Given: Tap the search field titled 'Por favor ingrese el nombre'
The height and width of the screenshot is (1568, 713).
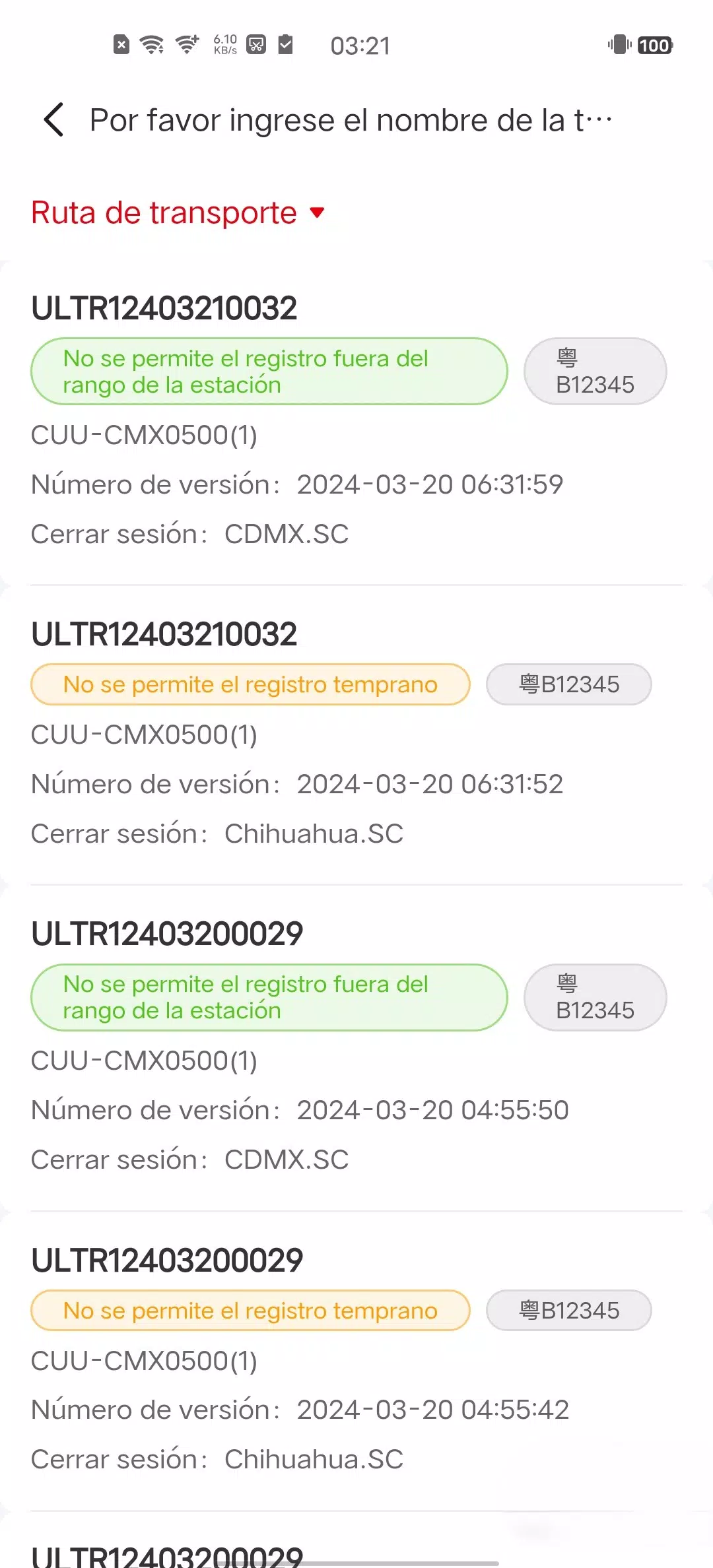Looking at the screenshot, I should point(350,119).
